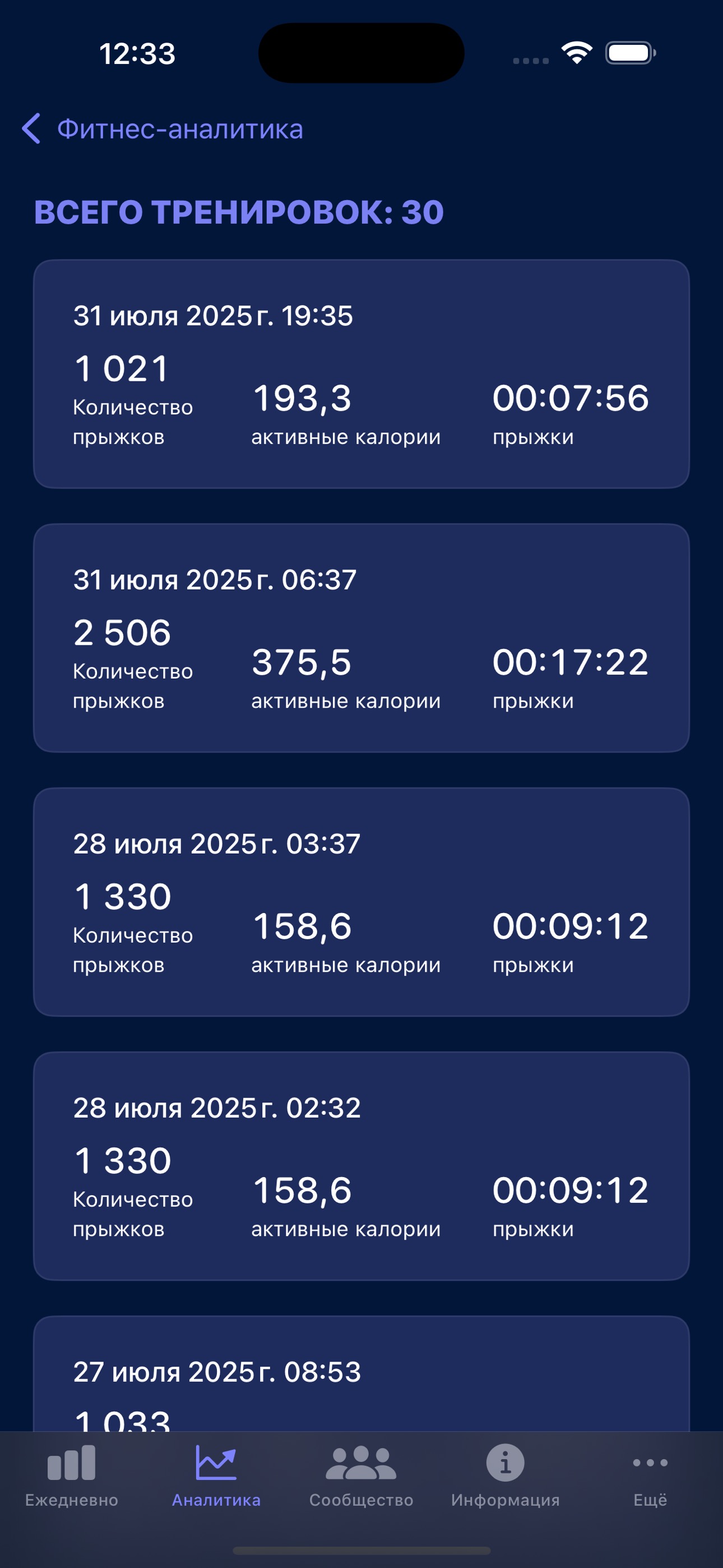The width and height of the screenshot is (723, 1568).
Task: Select the Аналитика tab
Action: (216, 1475)
